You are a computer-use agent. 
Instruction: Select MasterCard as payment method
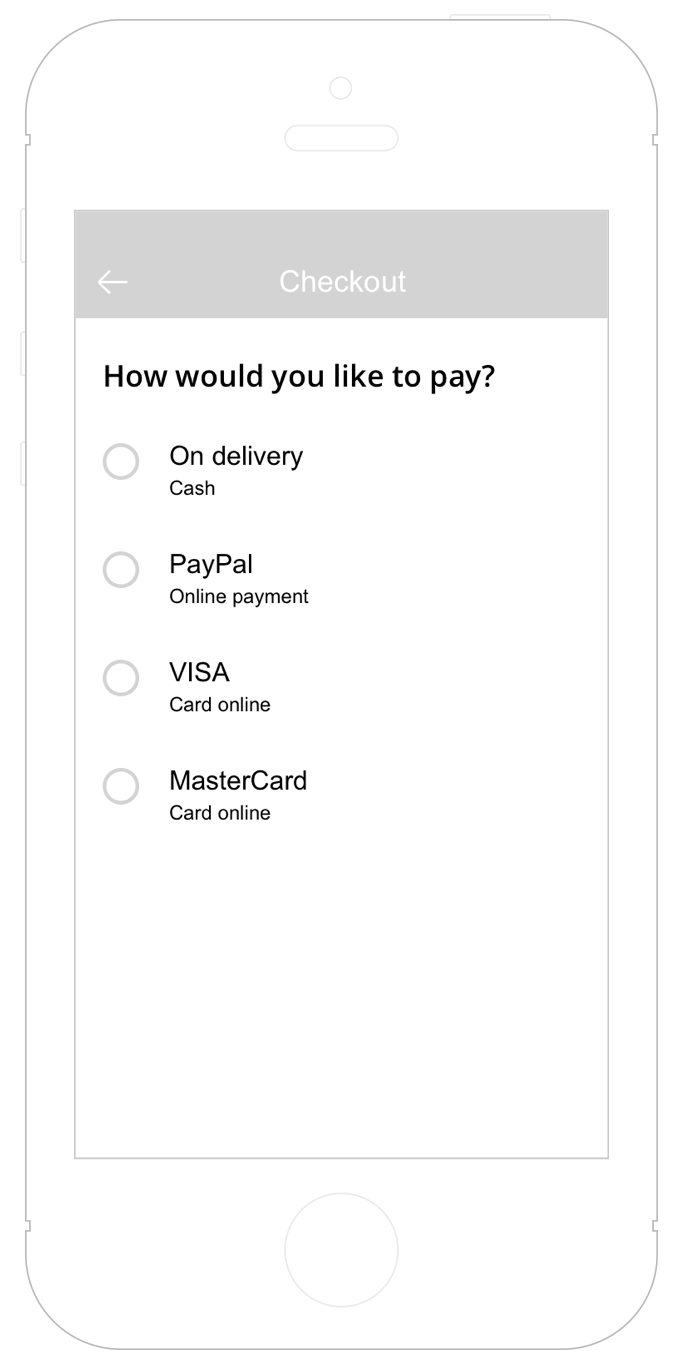121,786
